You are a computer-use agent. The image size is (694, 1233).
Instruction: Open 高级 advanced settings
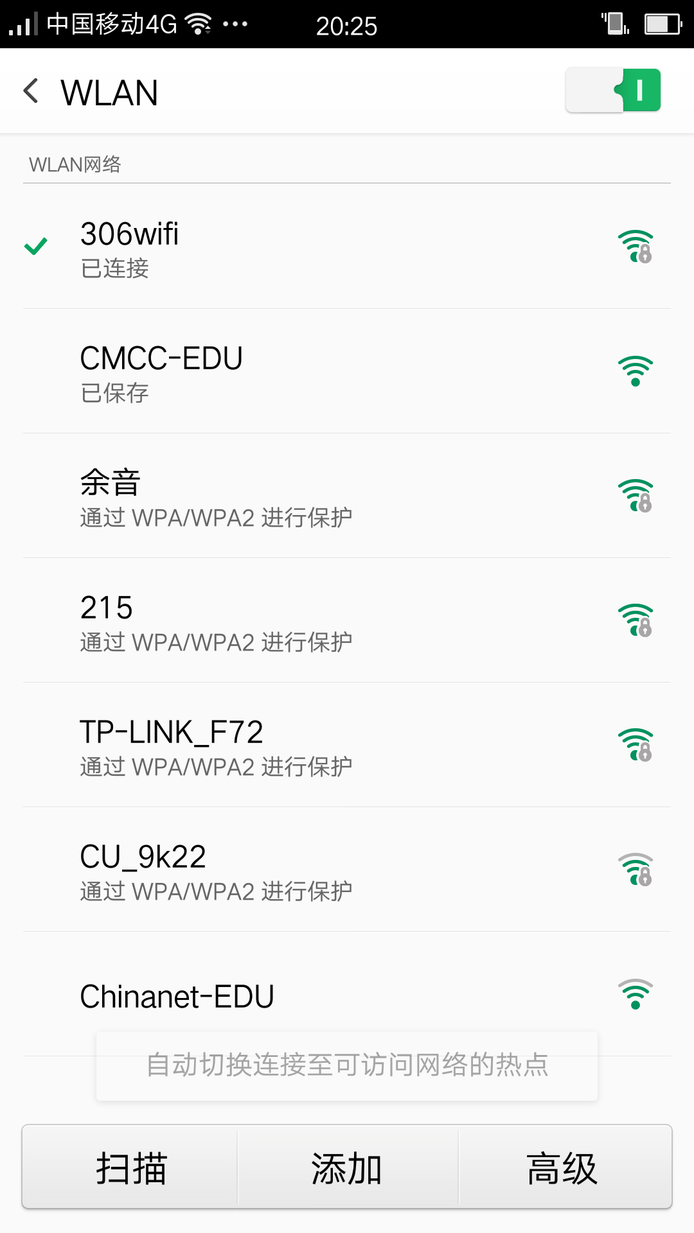(x=563, y=1167)
